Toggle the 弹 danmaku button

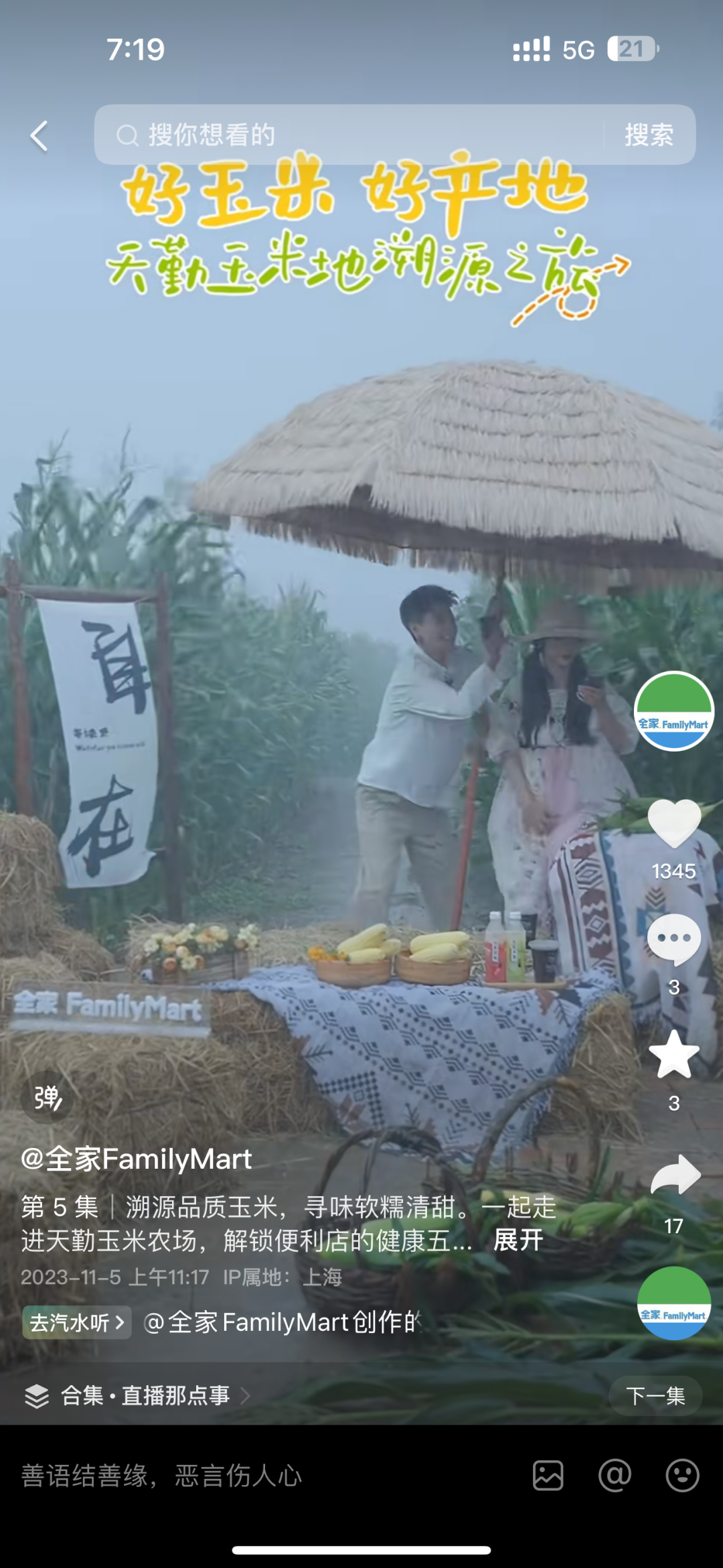tap(47, 1097)
